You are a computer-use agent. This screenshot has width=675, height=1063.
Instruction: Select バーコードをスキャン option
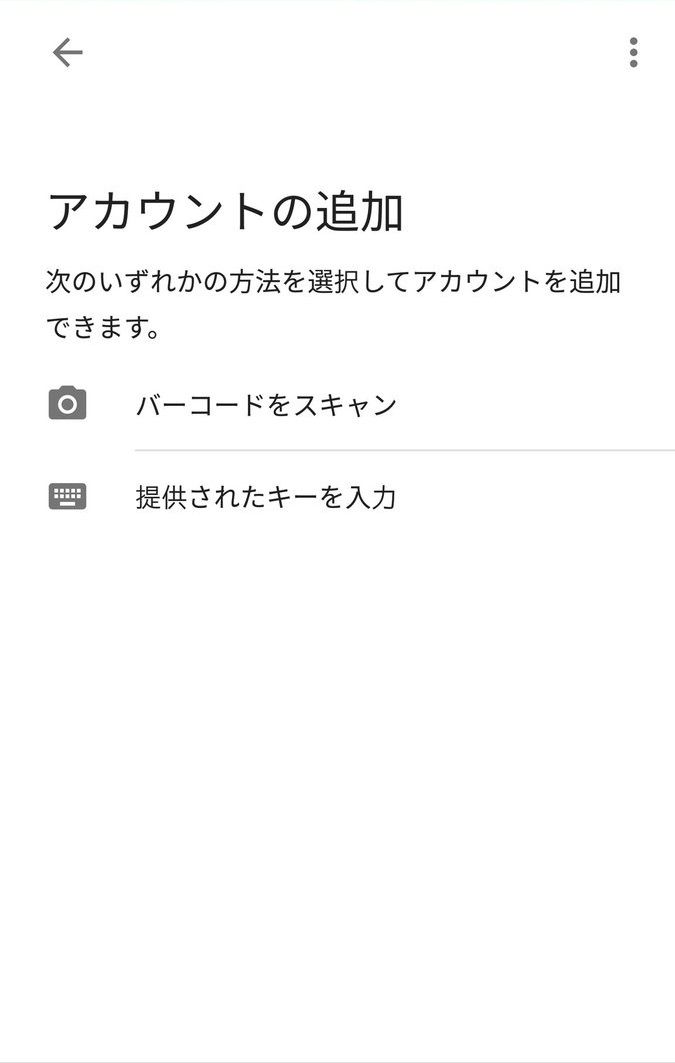[x=266, y=405]
